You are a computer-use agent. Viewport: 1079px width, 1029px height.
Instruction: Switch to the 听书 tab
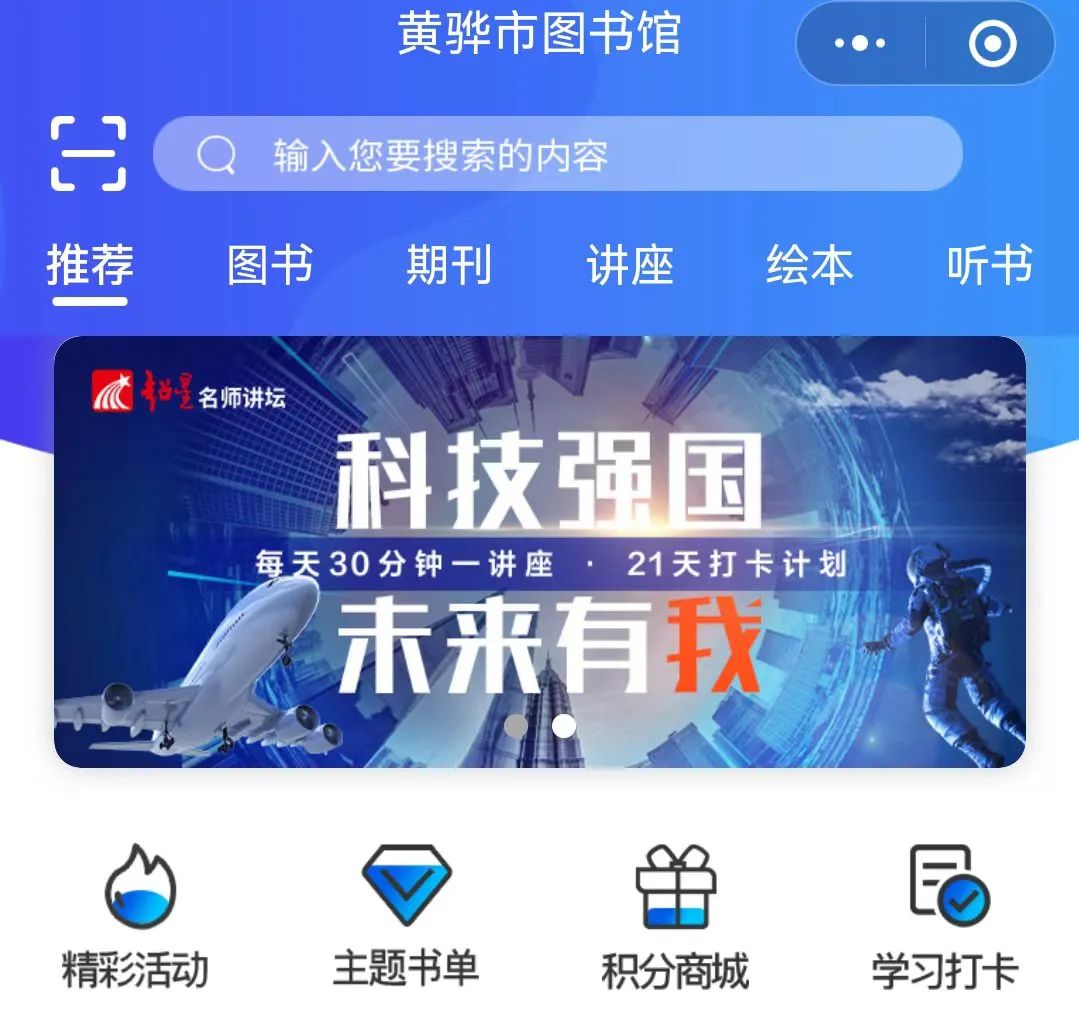989,266
